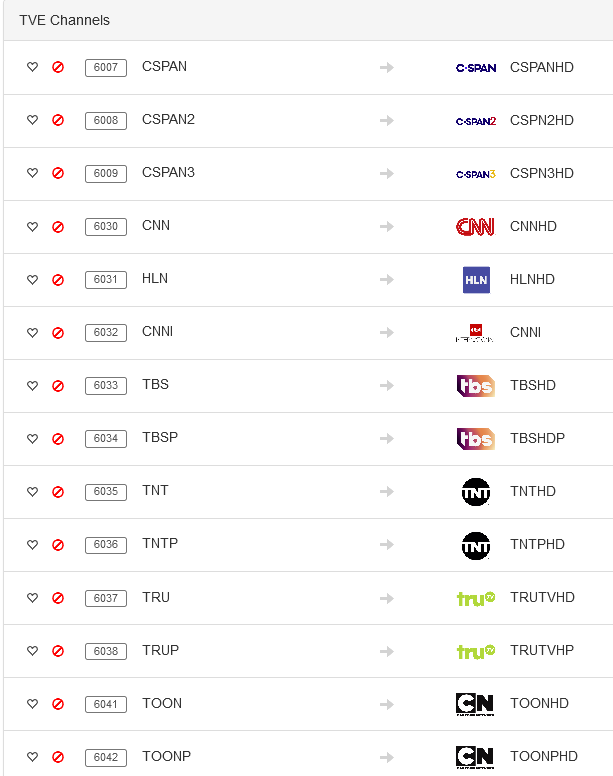Tap the block icon for TBSP
The image size is (613, 776).
tap(58, 438)
